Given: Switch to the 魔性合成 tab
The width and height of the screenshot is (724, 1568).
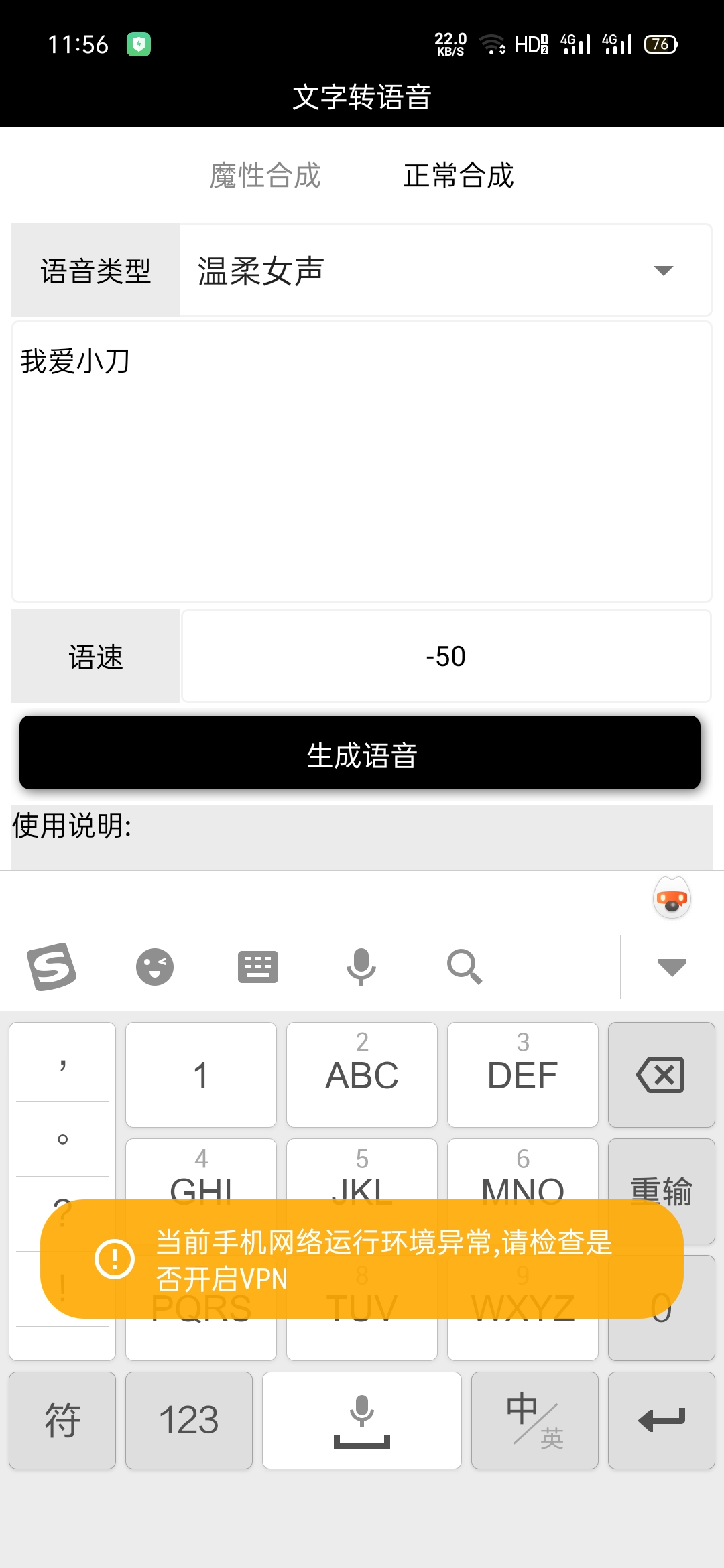Looking at the screenshot, I should (x=265, y=176).
